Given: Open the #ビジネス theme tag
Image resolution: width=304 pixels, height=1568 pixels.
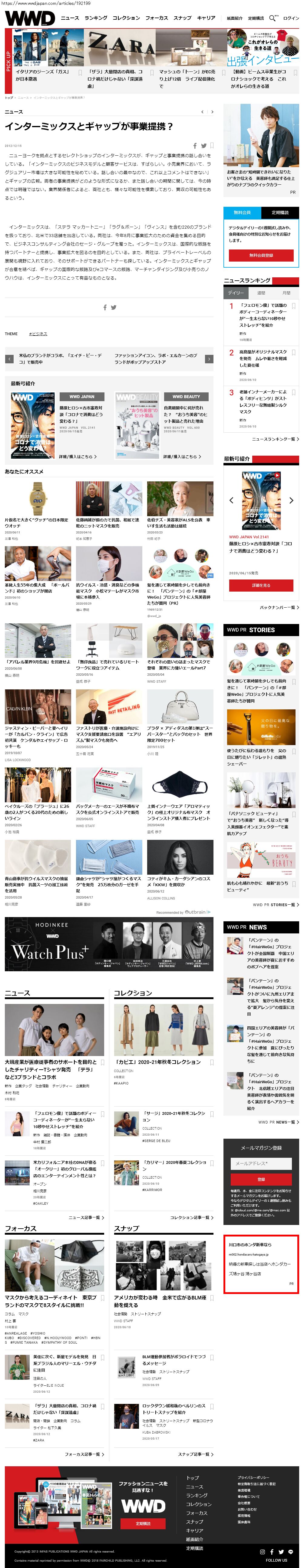Looking at the screenshot, I should 38,334.
